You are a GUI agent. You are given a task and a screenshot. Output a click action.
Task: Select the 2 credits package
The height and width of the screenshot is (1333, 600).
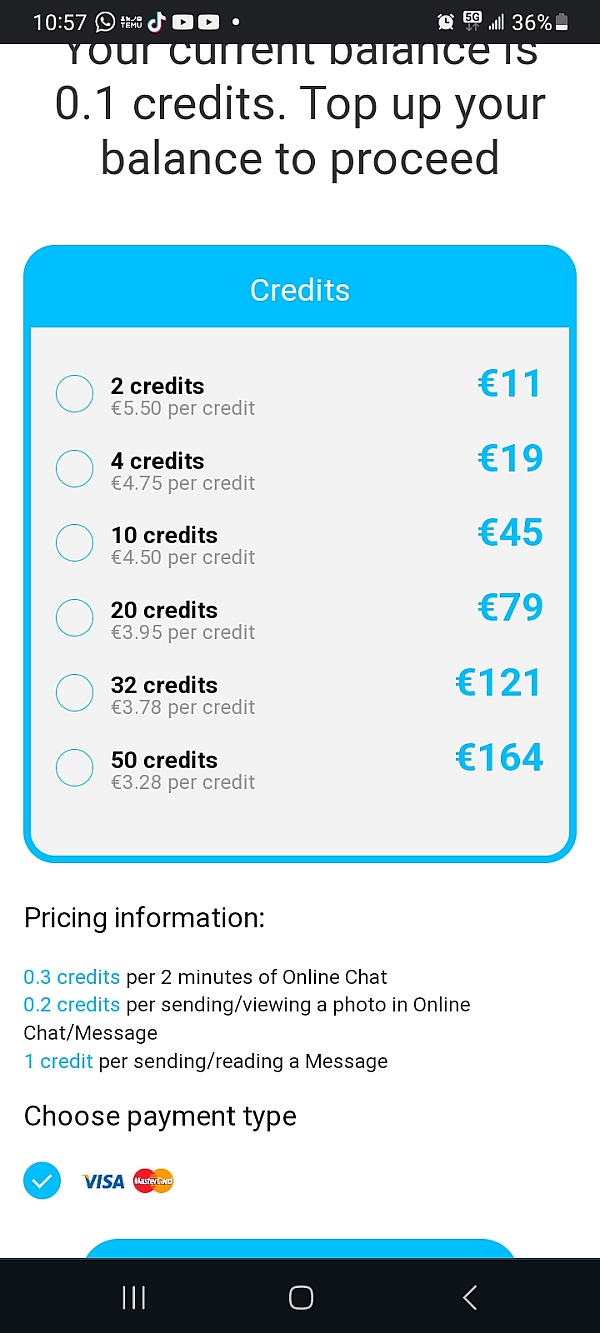(74, 394)
